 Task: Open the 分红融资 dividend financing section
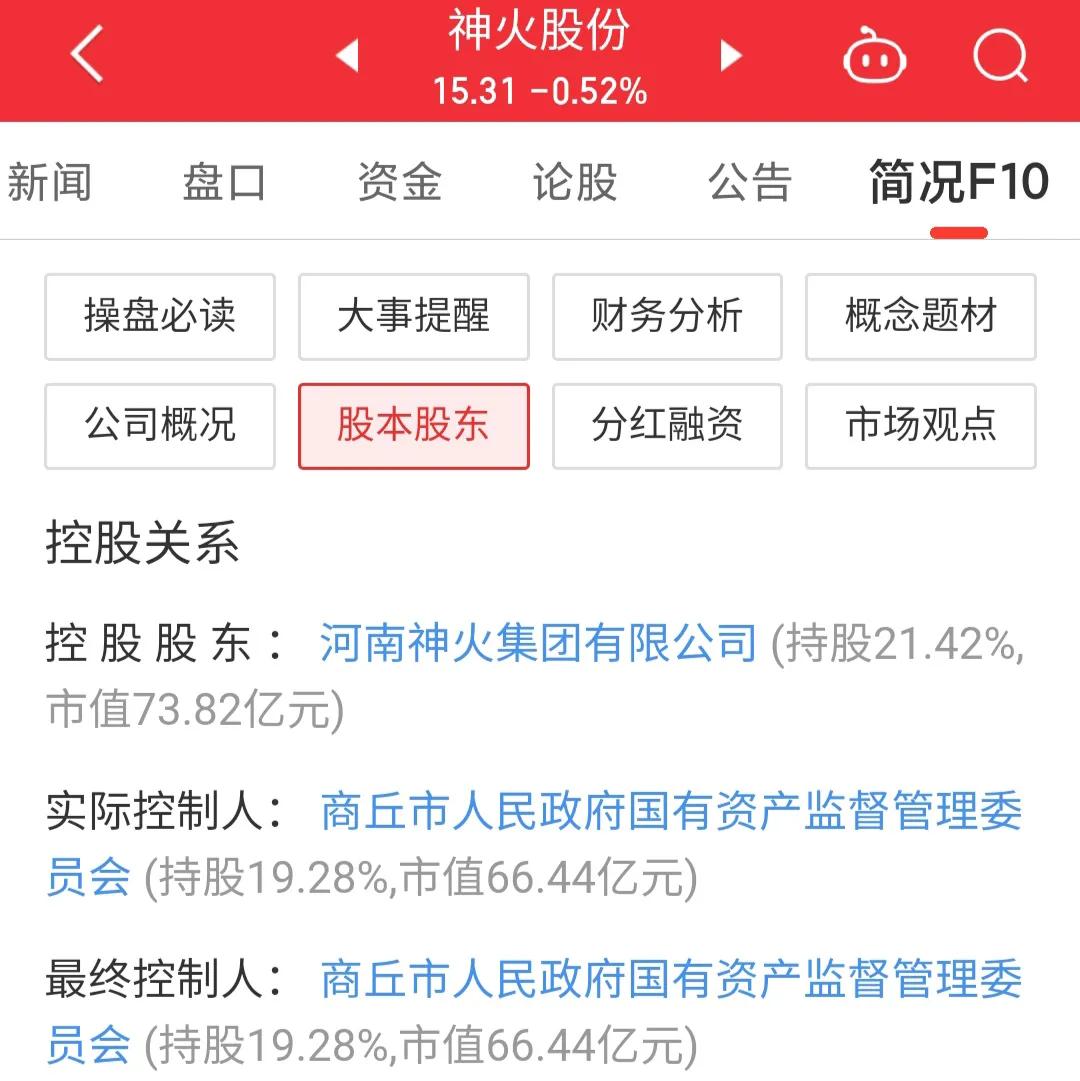[666, 426]
